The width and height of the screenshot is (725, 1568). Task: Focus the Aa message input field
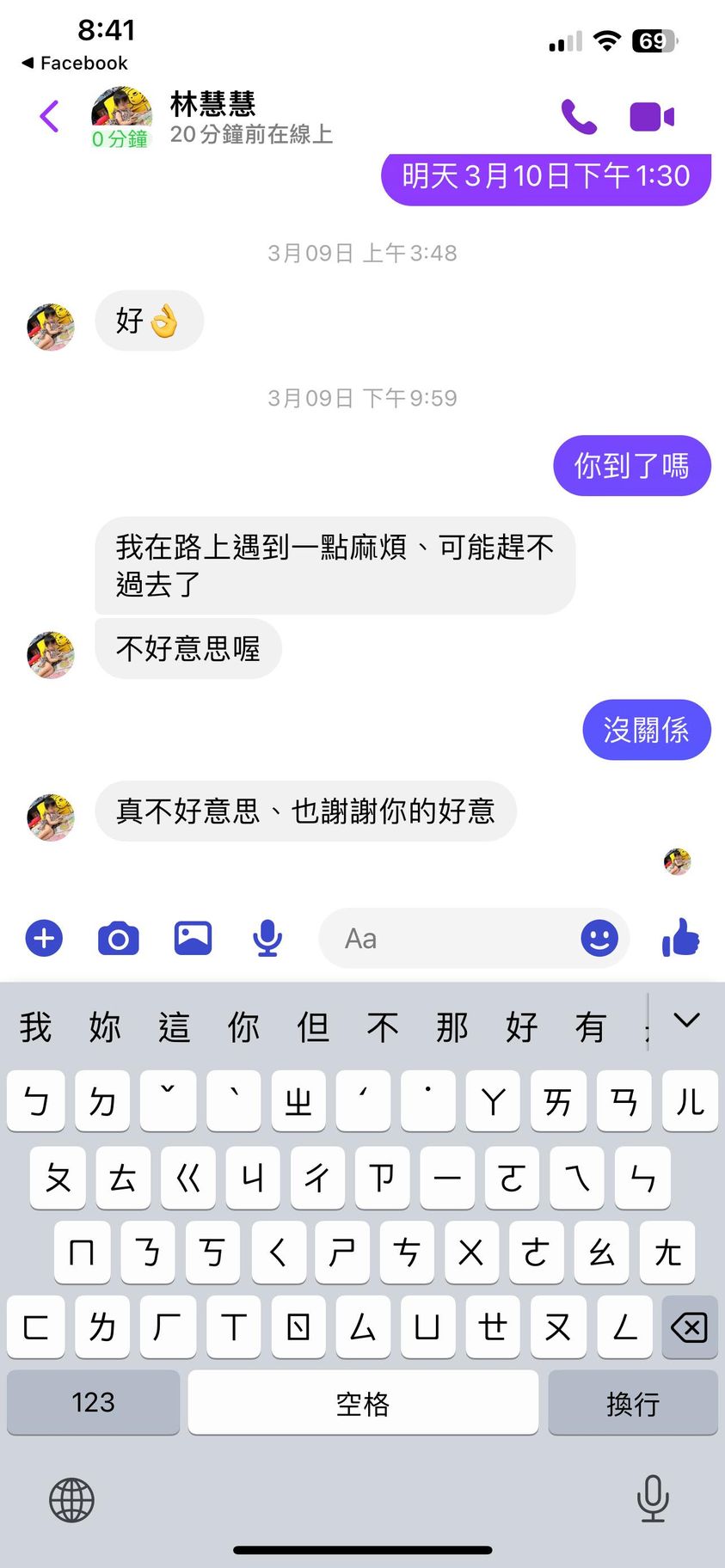[x=447, y=938]
